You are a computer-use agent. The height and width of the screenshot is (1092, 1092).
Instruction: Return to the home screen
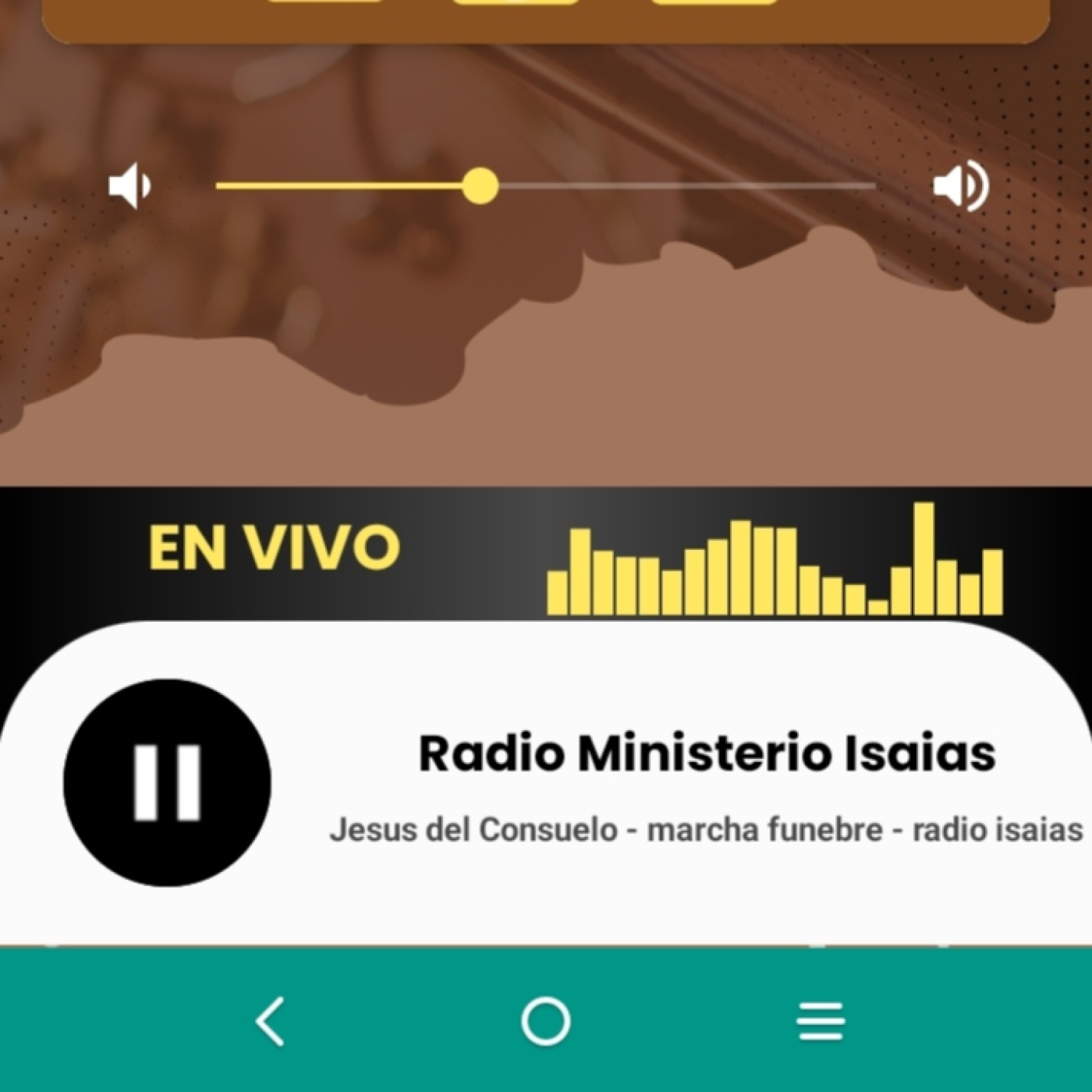pos(545,1020)
